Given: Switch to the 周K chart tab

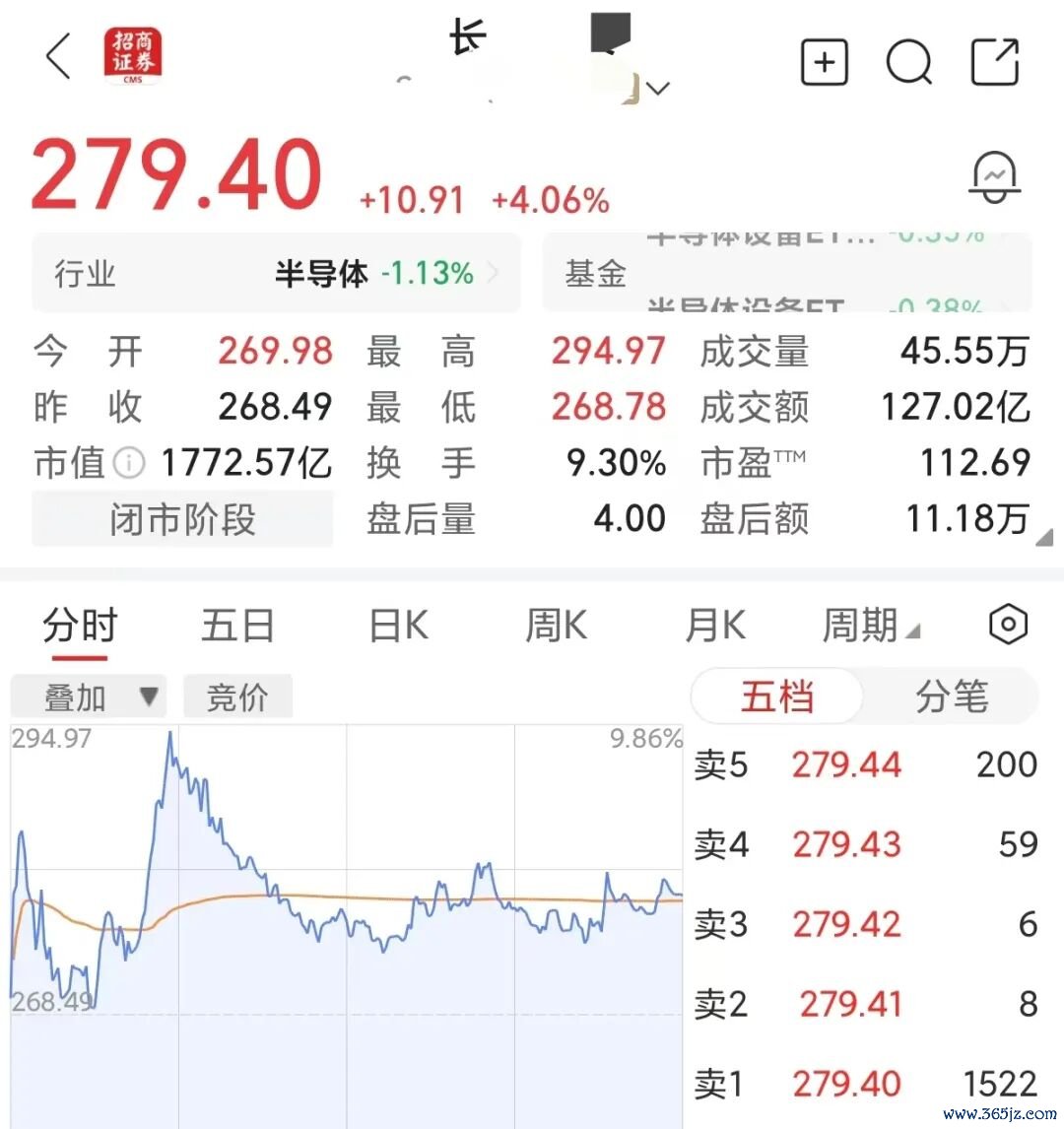Looking at the screenshot, I should pyautogui.click(x=556, y=625).
